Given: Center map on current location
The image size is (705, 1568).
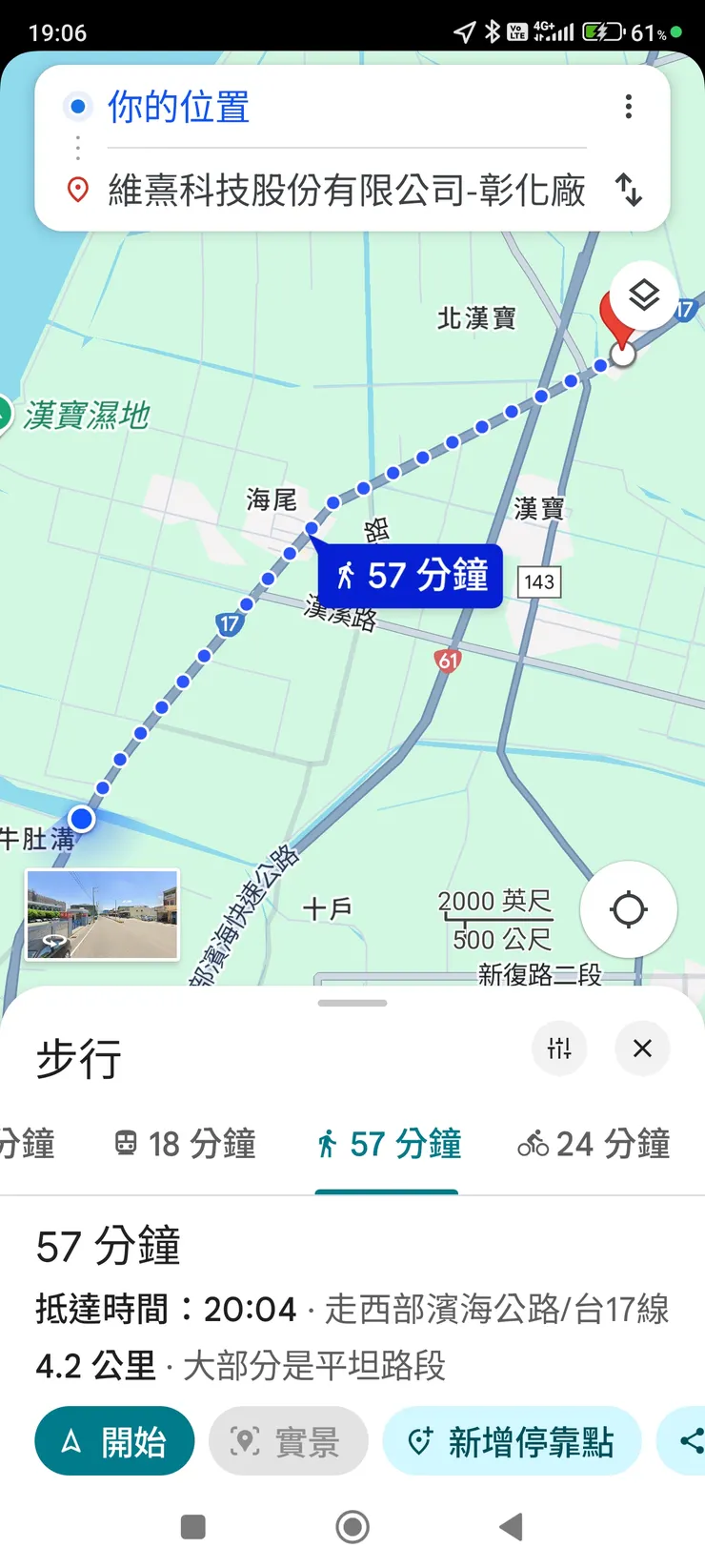Looking at the screenshot, I should [x=628, y=910].
